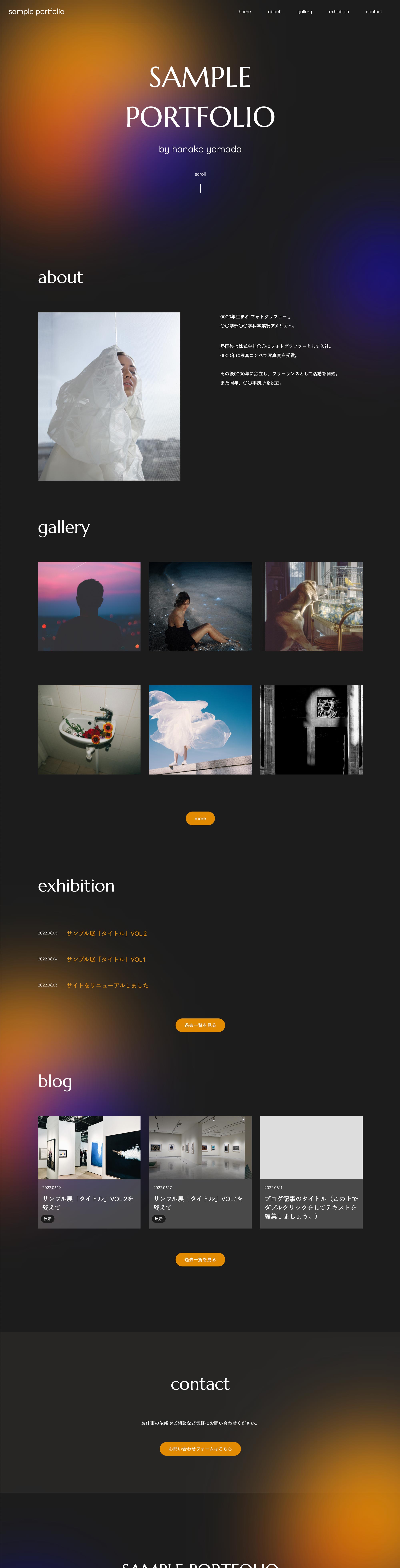Tap the sample portfolio site title
Screen dimensions: 400x1568
[36, 12]
